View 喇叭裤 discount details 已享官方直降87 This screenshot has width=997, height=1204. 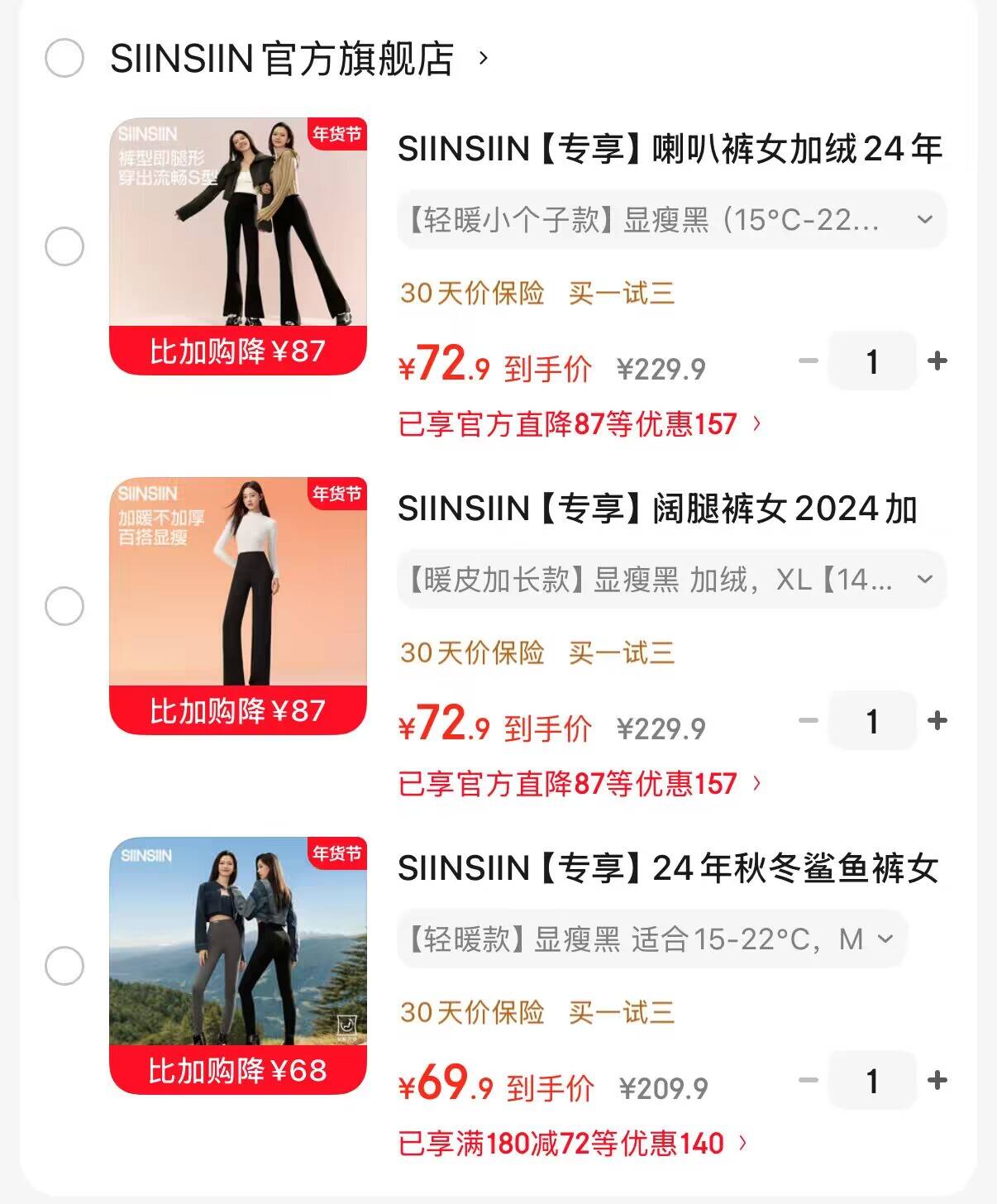coord(579,424)
